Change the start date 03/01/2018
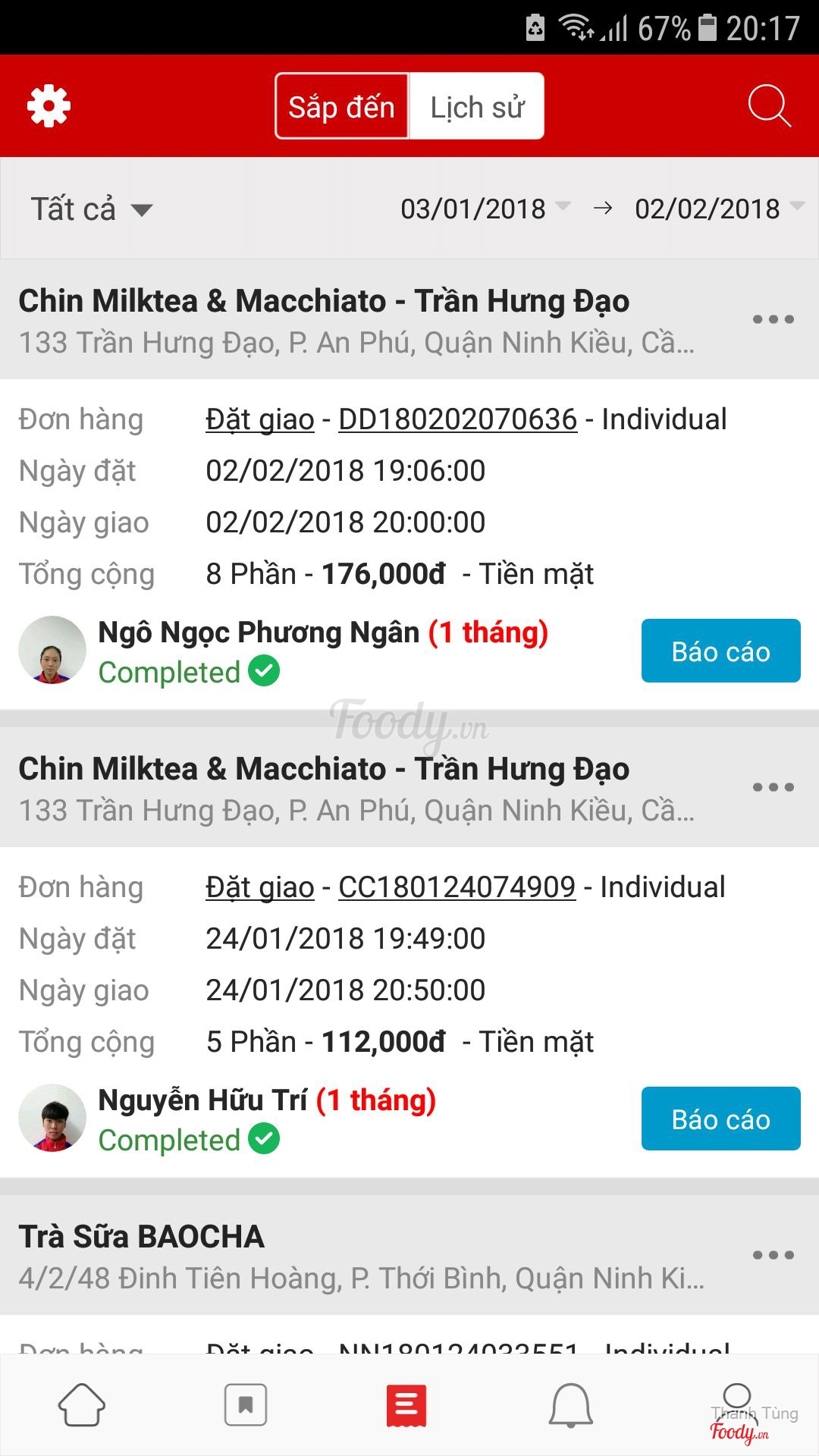 click(484, 209)
